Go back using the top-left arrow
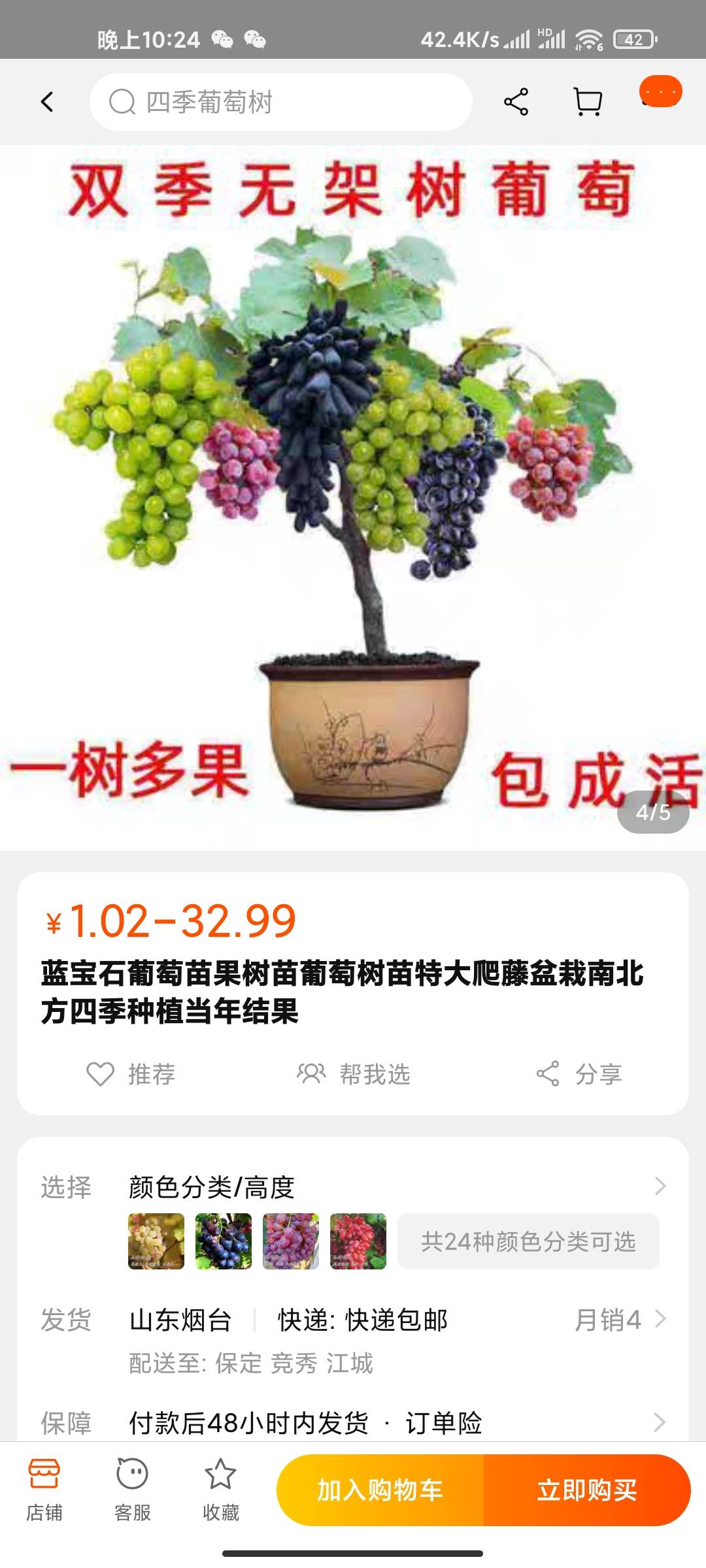 pos(47,102)
